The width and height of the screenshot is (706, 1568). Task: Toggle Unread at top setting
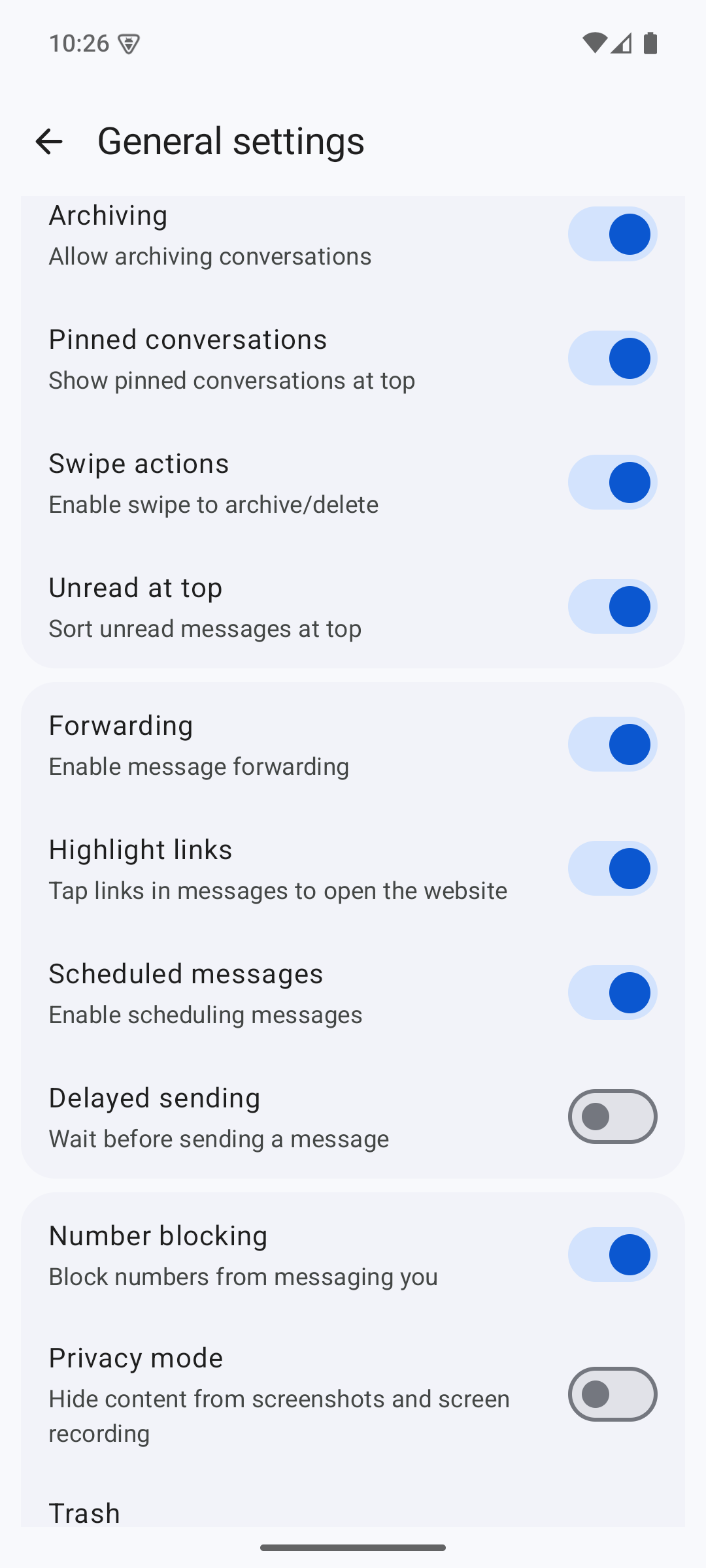(x=613, y=606)
